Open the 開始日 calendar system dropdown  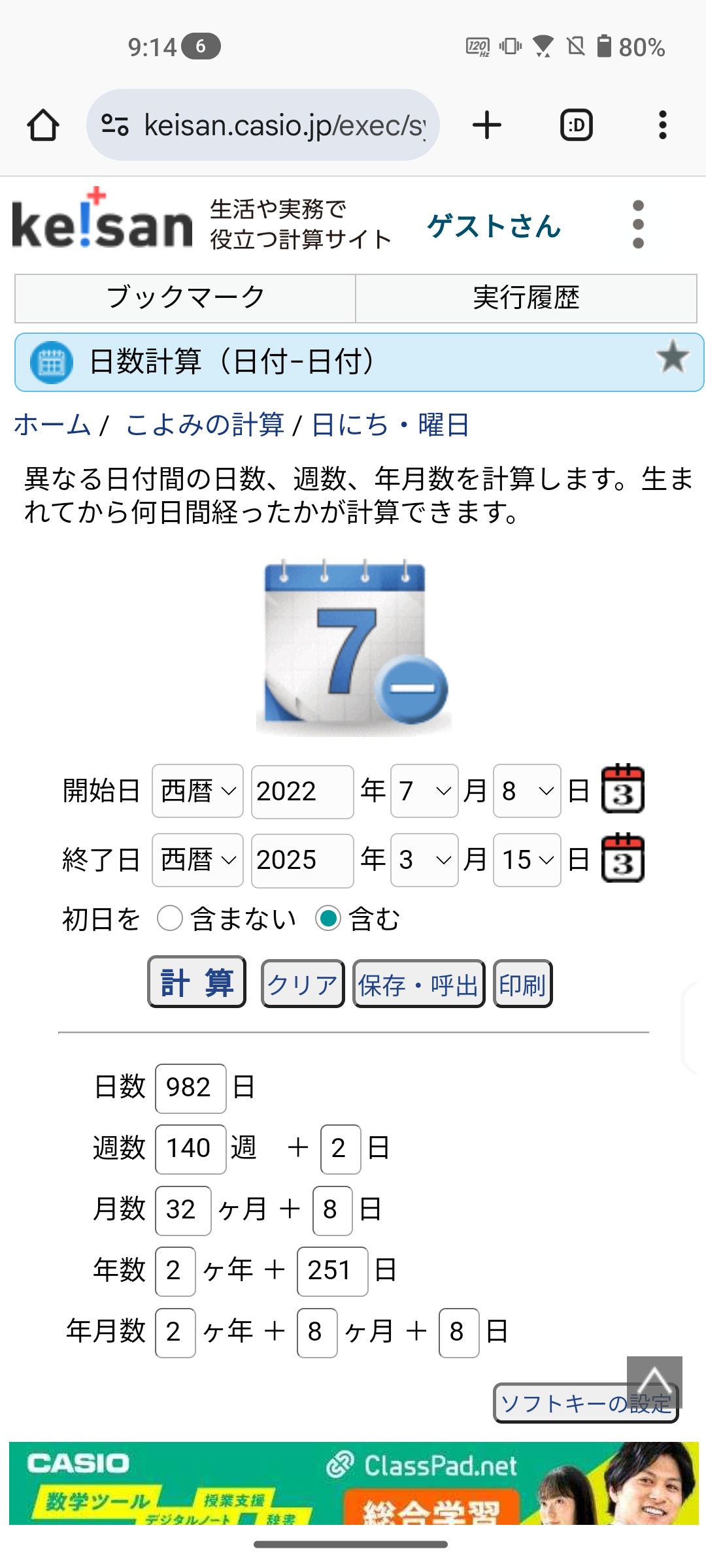(x=197, y=791)
